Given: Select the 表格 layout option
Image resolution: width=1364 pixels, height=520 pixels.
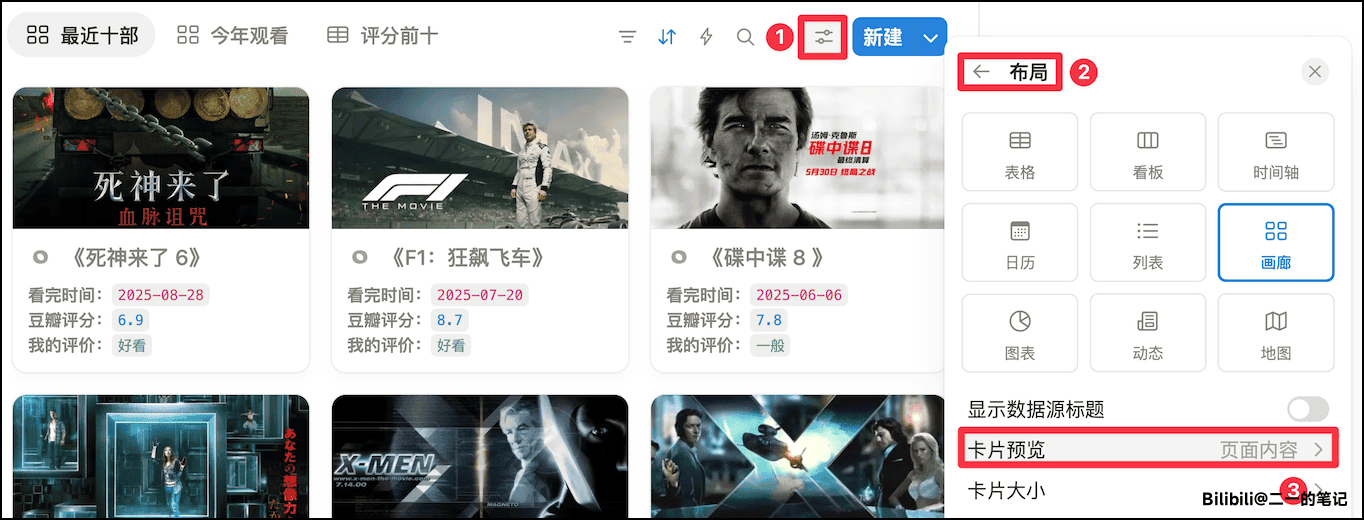Looking at the screenshot, I should coord(1019,152).
